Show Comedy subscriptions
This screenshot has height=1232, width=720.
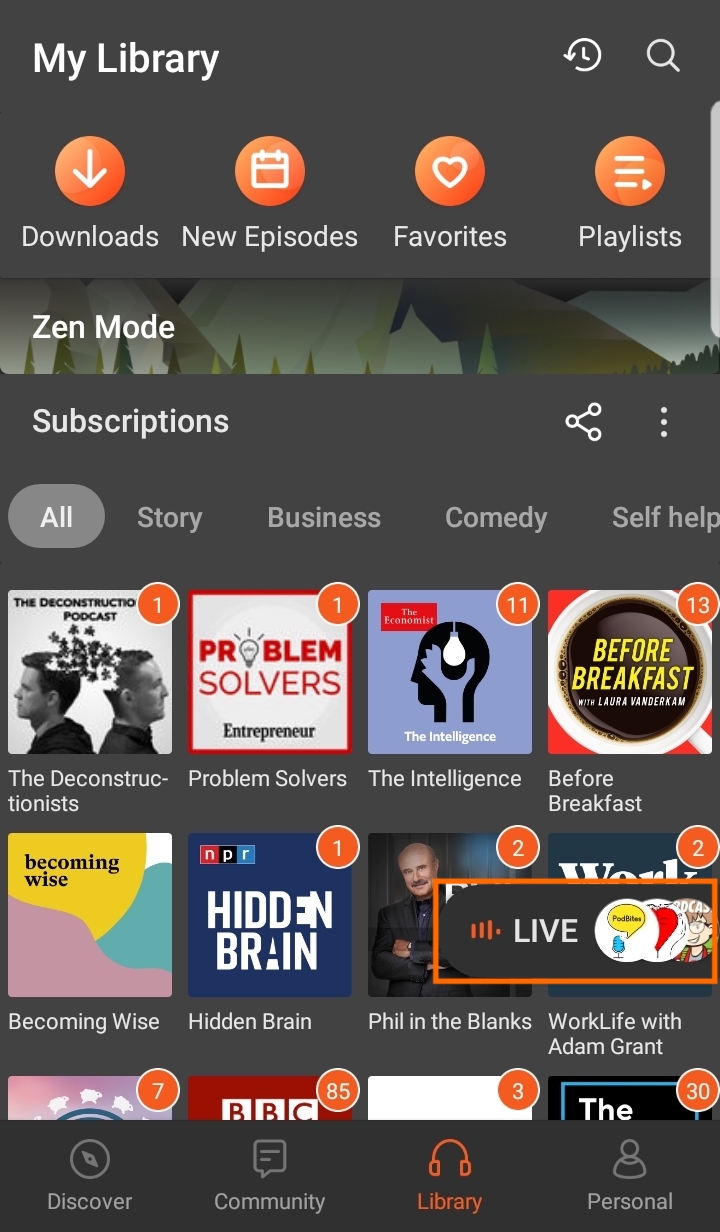tap(496, 517)
